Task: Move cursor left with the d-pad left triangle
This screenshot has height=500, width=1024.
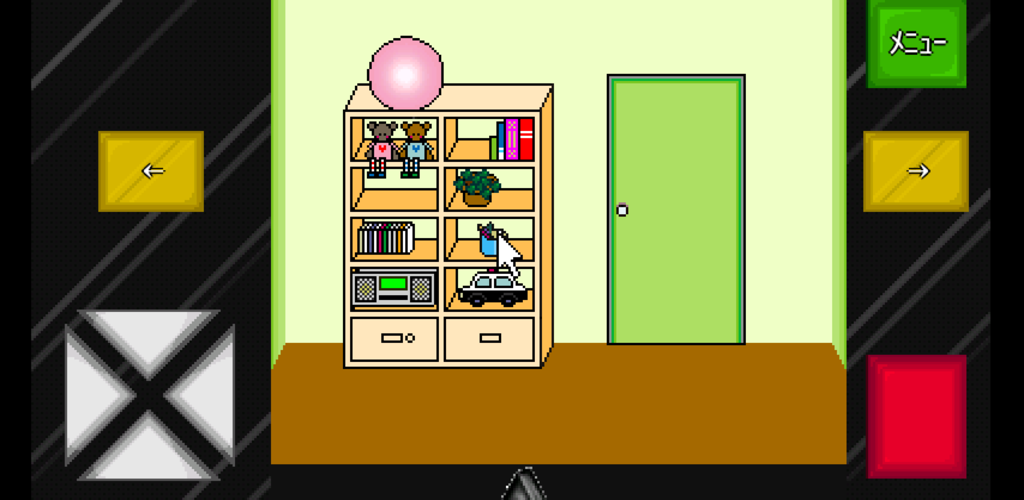Action: point(92,395)
